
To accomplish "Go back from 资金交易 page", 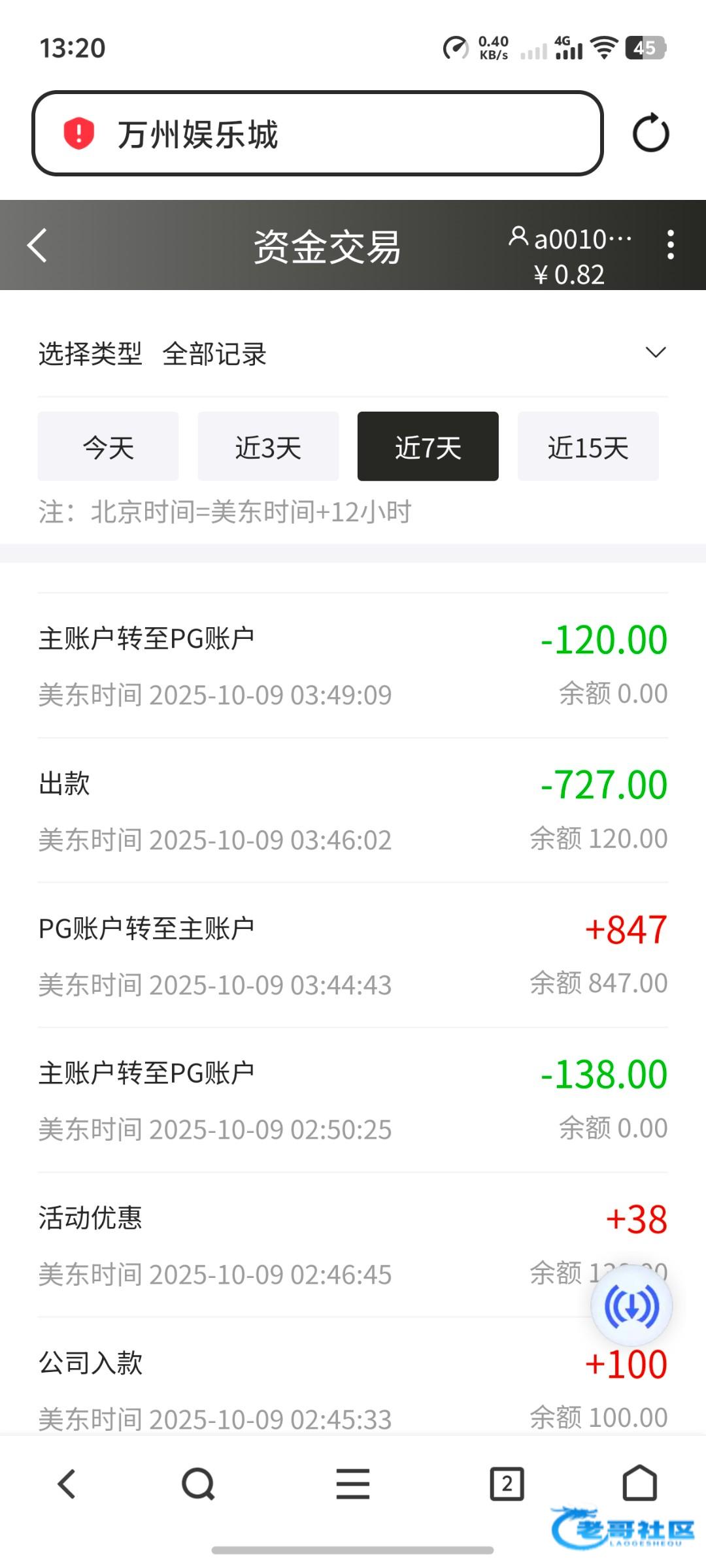I will [x=38, y=246].
